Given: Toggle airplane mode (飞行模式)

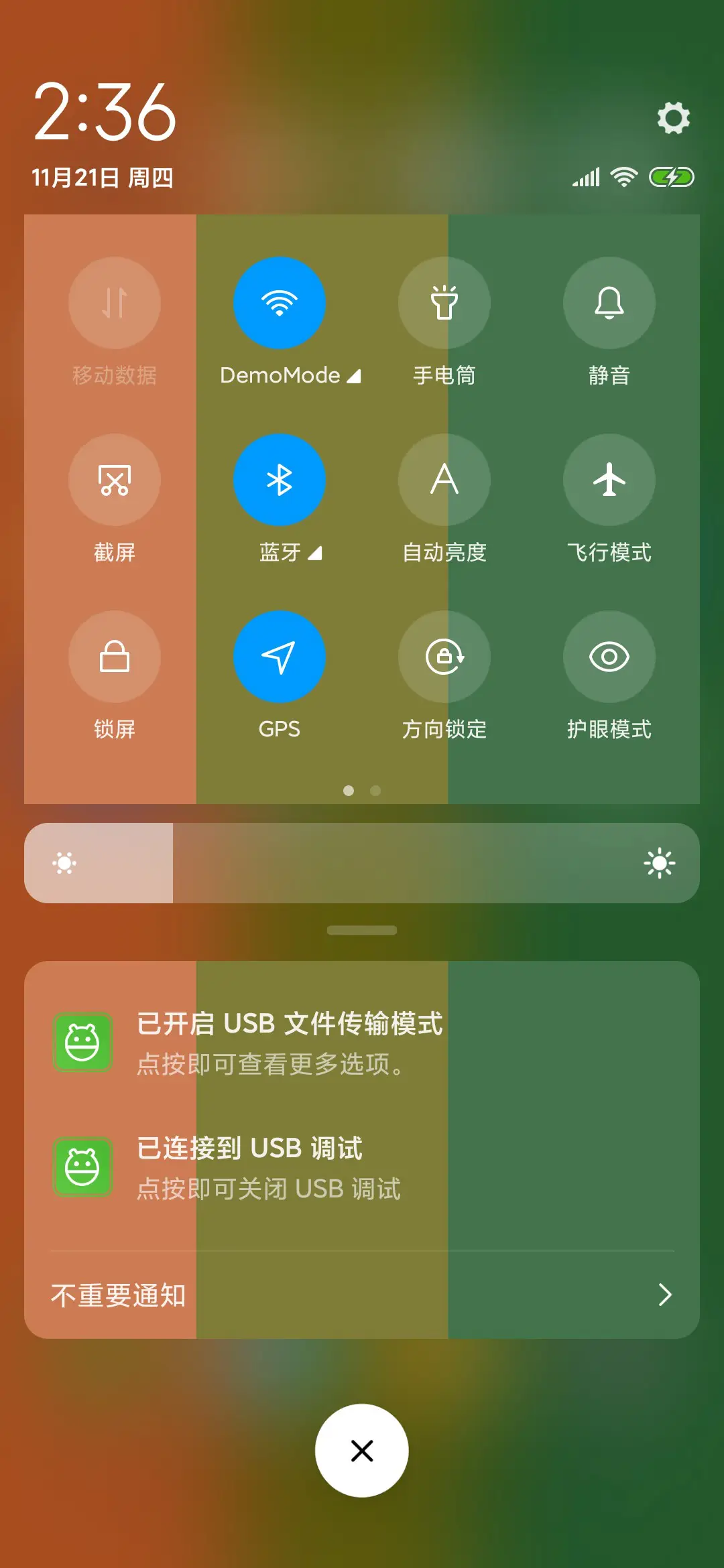Looking at the screenshot, I should coord(609,480).
